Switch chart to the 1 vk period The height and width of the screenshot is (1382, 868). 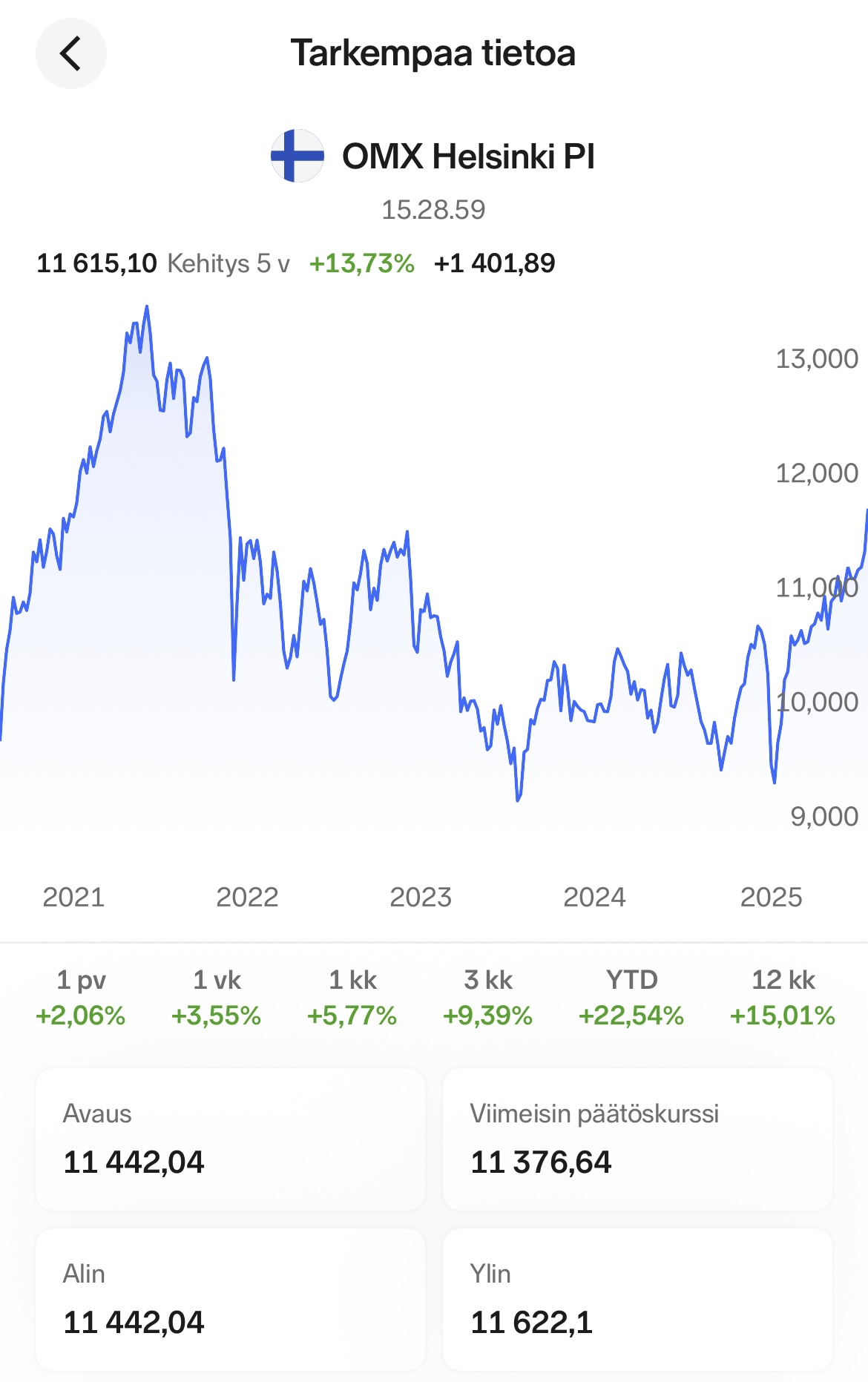point(217,996)
